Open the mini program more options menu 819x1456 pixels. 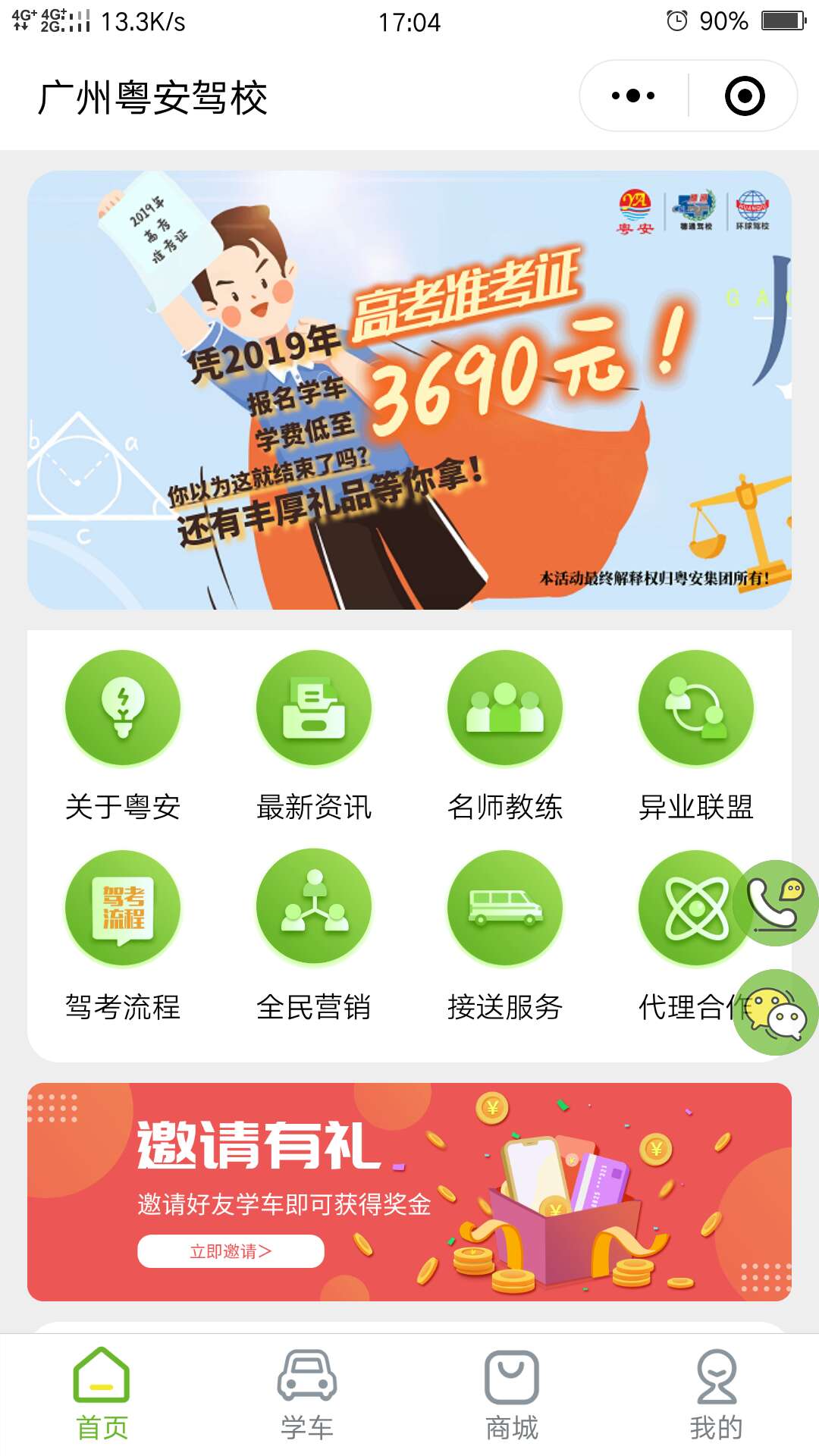point(633,96)
